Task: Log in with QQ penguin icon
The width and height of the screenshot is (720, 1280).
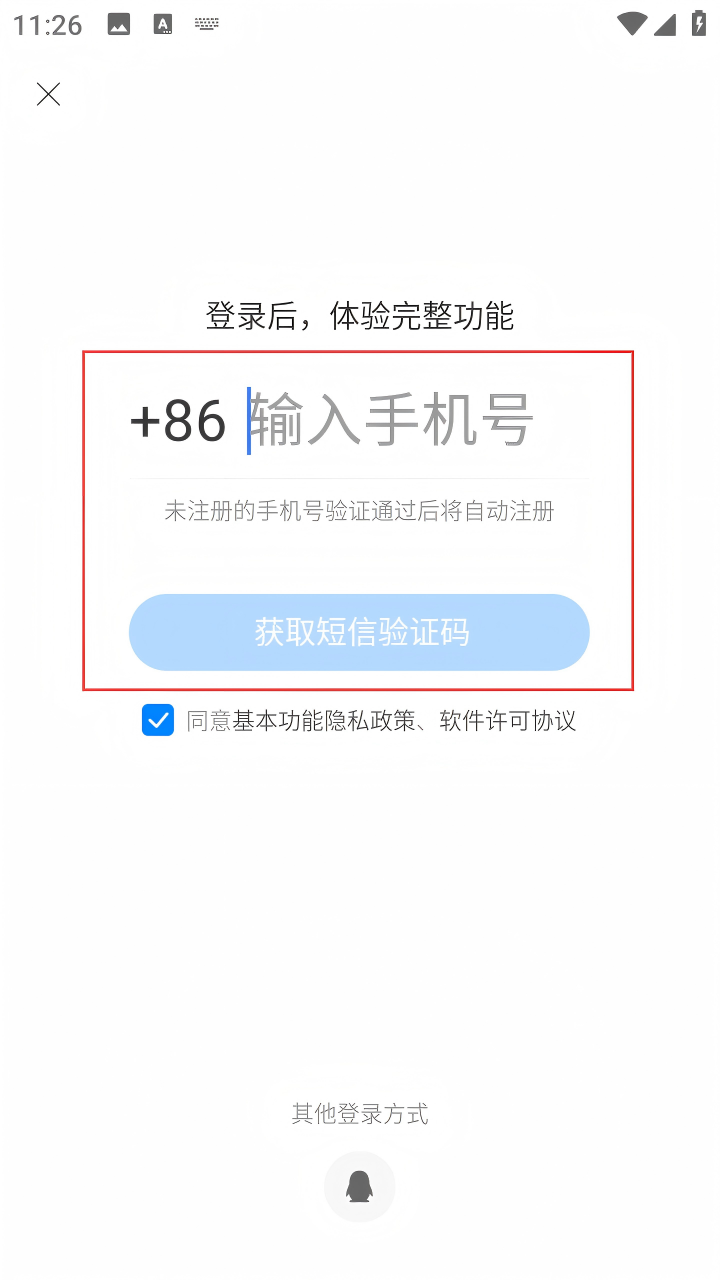Action: pyautogui.click(x=359, y=1186)
